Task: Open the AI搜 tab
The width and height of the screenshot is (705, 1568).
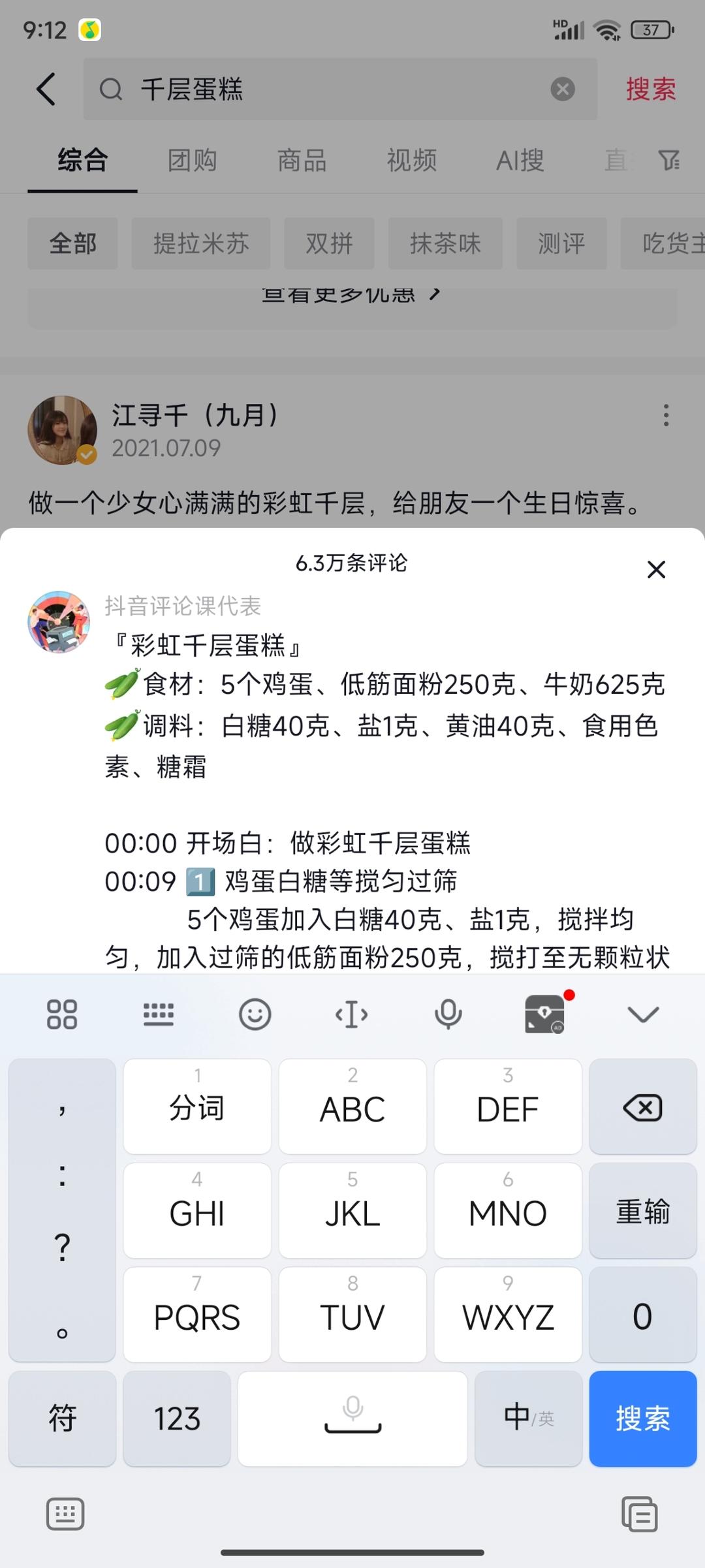Action: (520, 160)
